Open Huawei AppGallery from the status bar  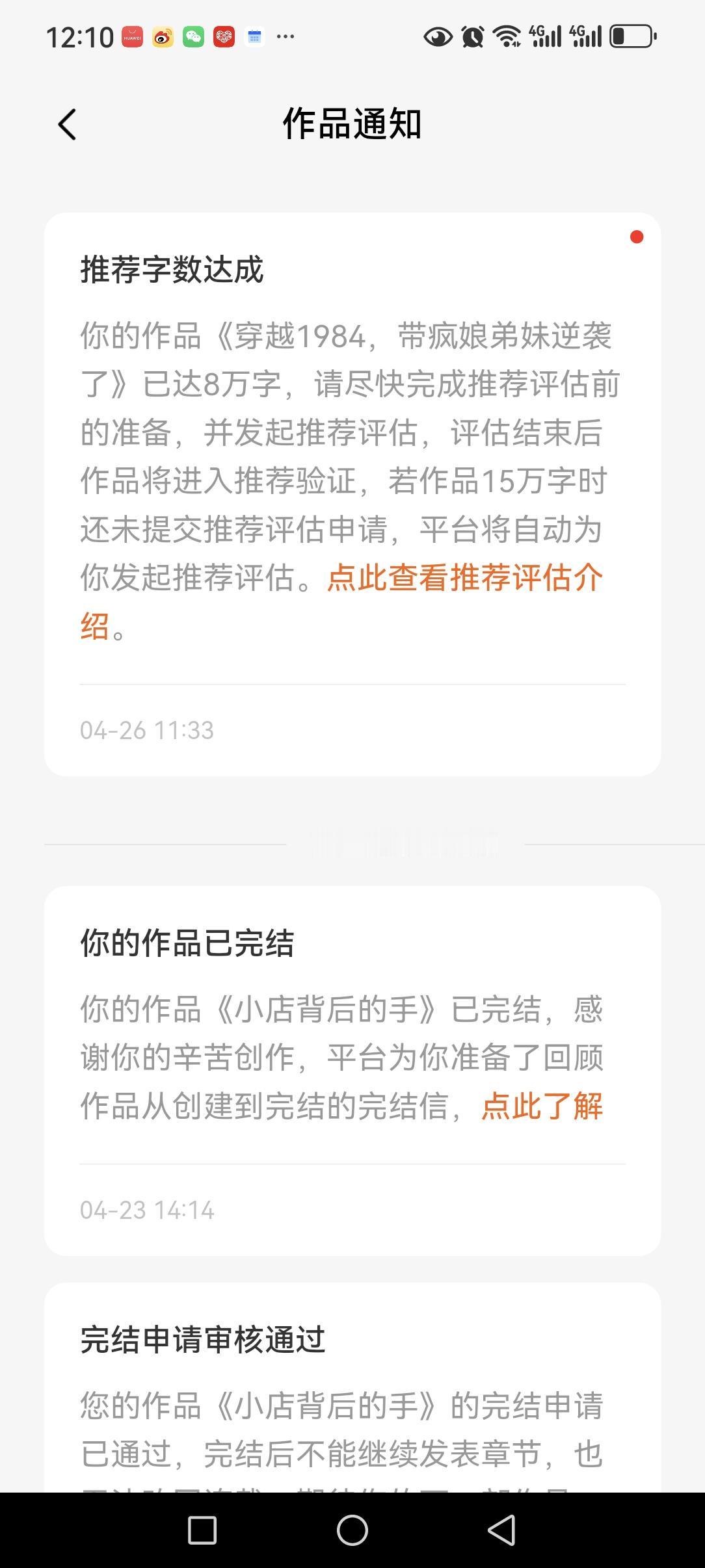click(x=131, y=37)
